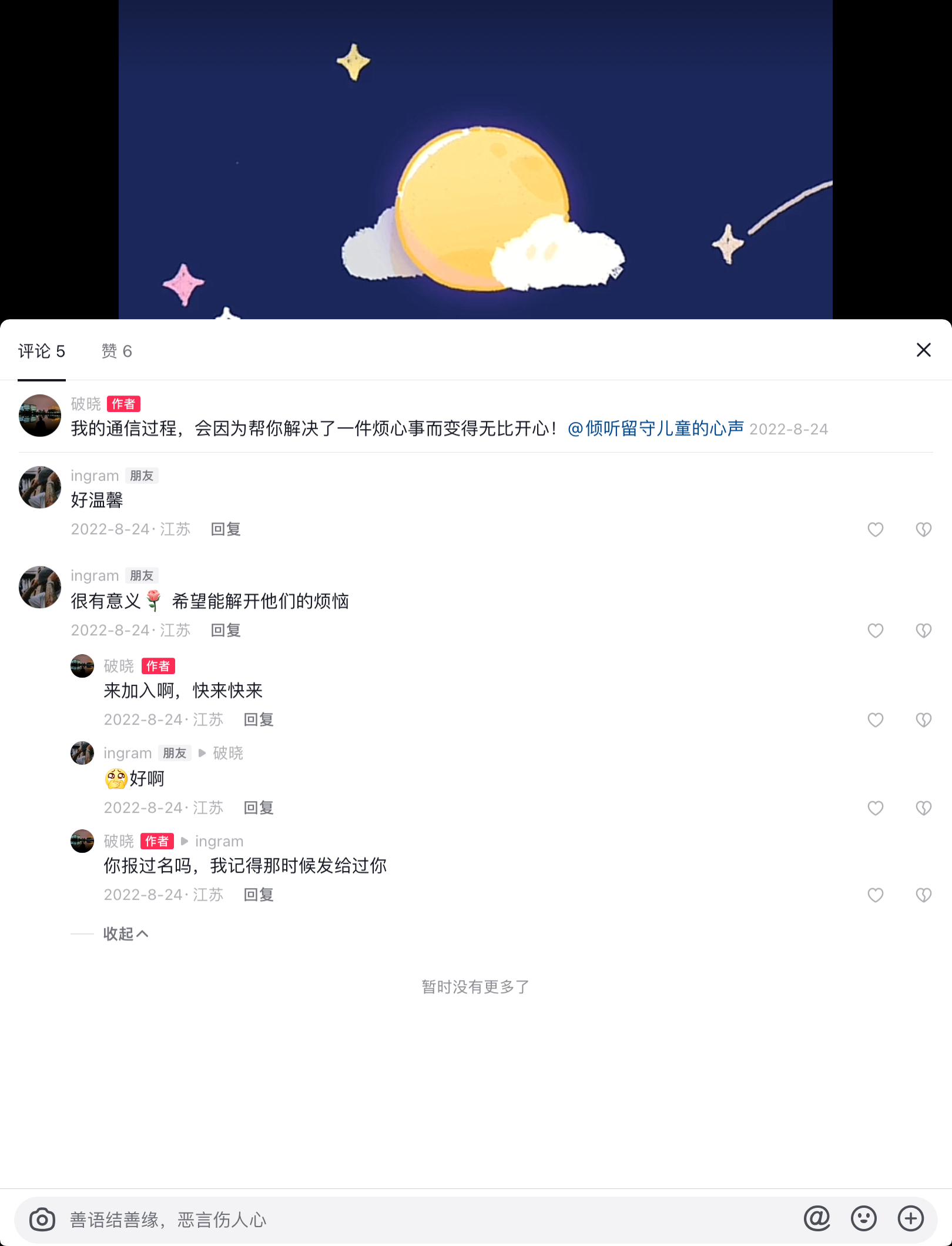
Task: Open the camera icon in comment bar
Action: 42,1220
